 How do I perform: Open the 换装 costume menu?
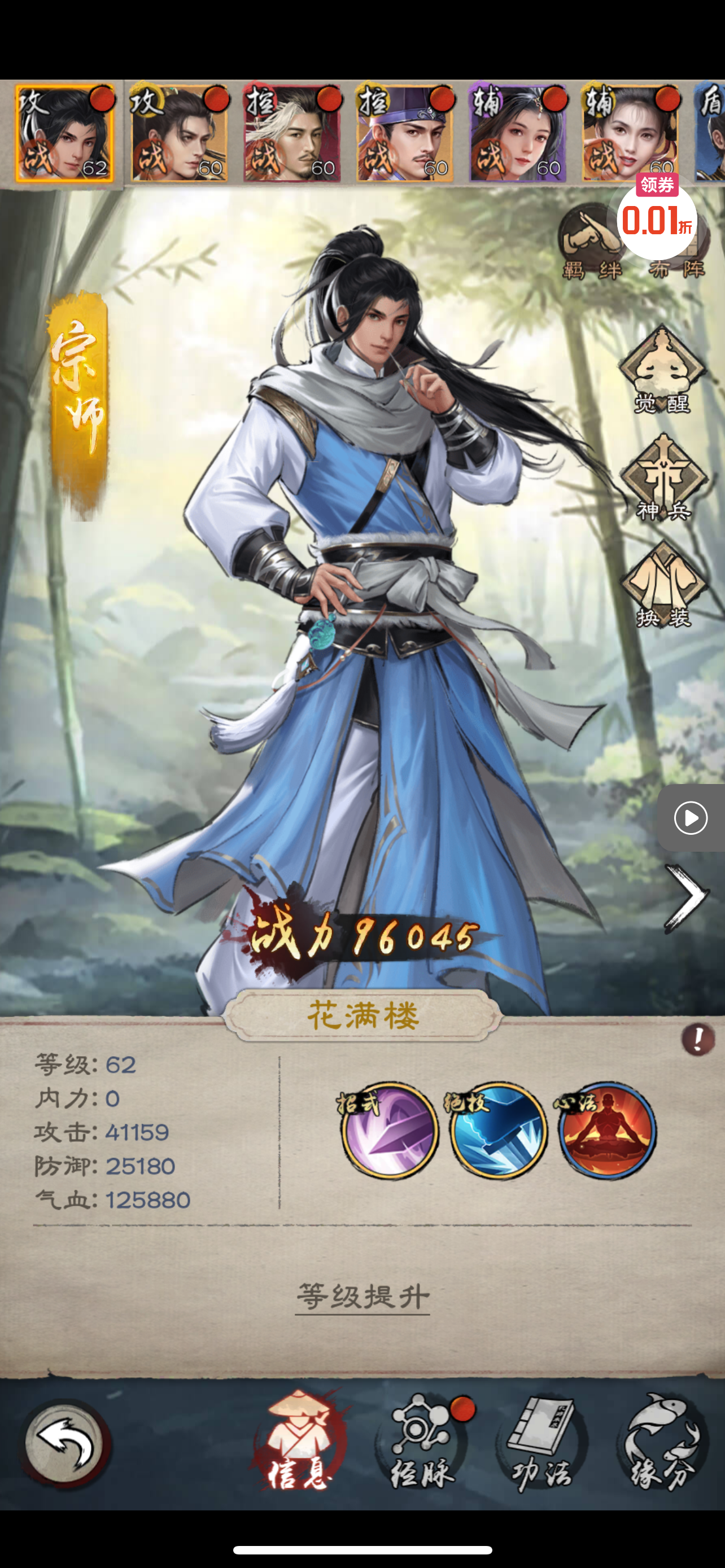[x=663, y=585]
